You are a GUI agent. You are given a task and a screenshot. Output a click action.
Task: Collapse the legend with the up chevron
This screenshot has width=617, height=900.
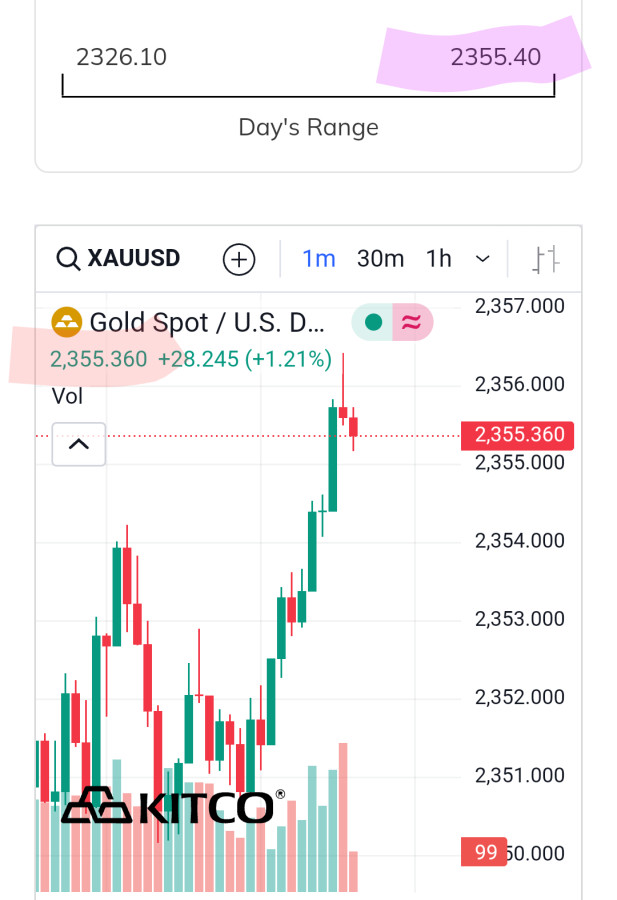(x=78, y=445)
